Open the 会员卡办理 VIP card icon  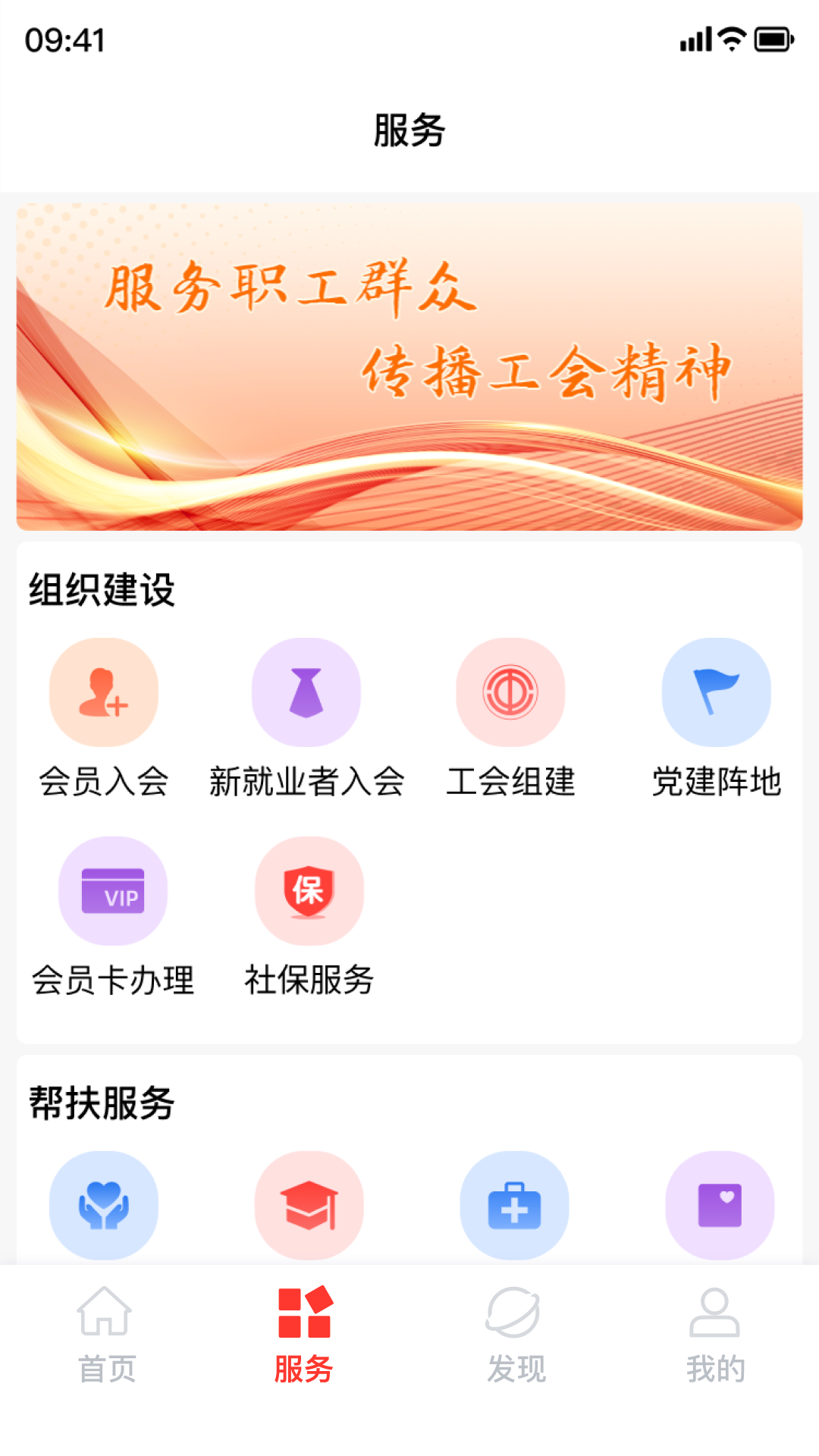tap(111, 892)
